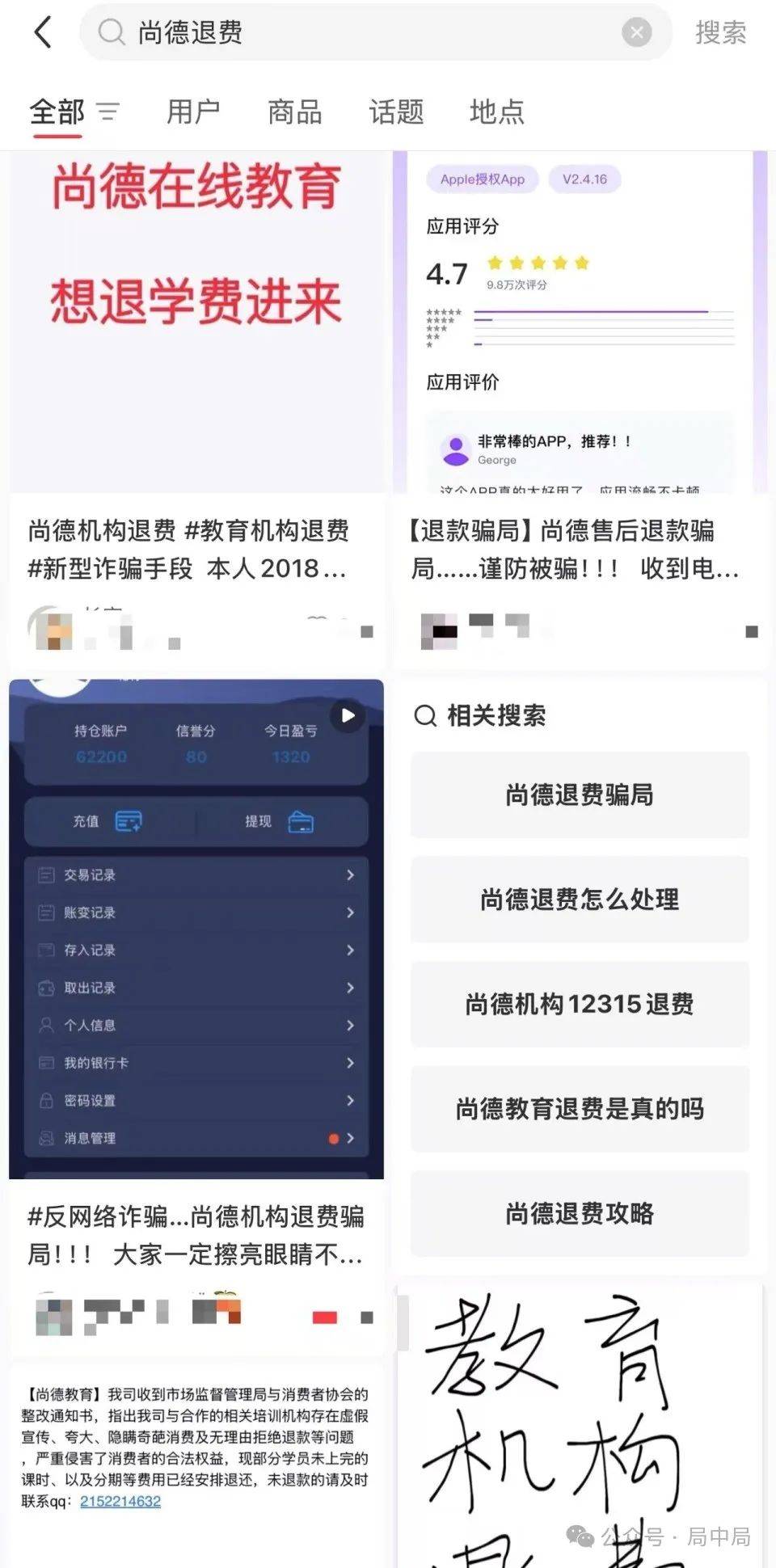Screen dimensions: 776x1568
Task: Open the handwritten 教育机构 post
Action: [580, 1423]
